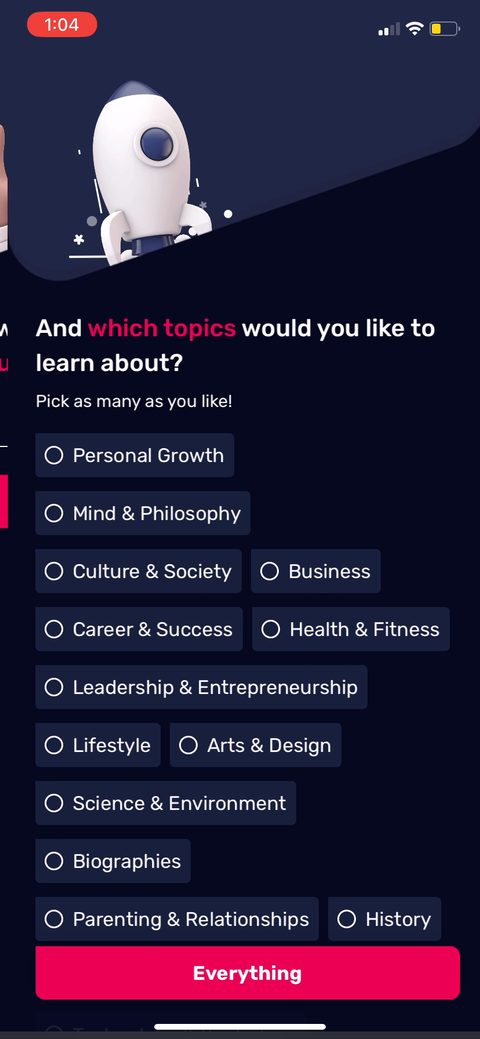
Task: Tick the Career & Success option
Action: [x=139, y=629]
